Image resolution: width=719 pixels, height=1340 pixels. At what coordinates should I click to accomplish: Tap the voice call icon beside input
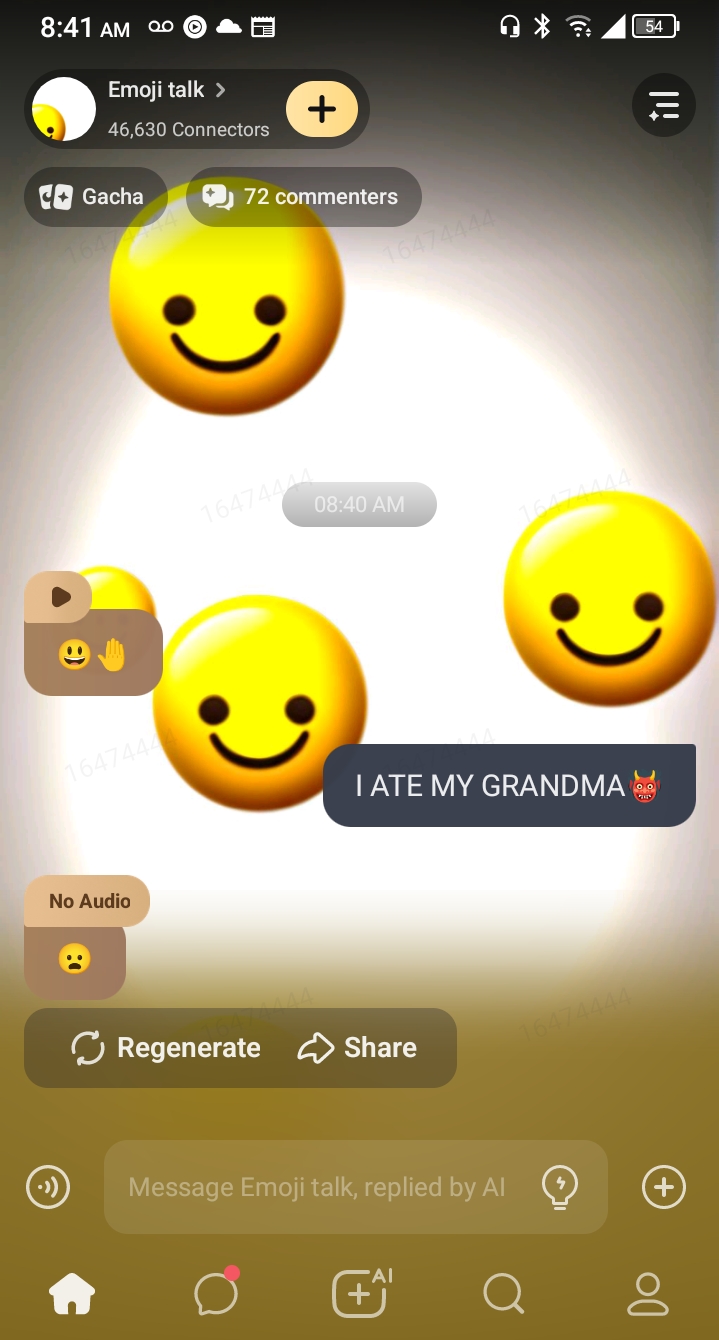pos(48,1187)
